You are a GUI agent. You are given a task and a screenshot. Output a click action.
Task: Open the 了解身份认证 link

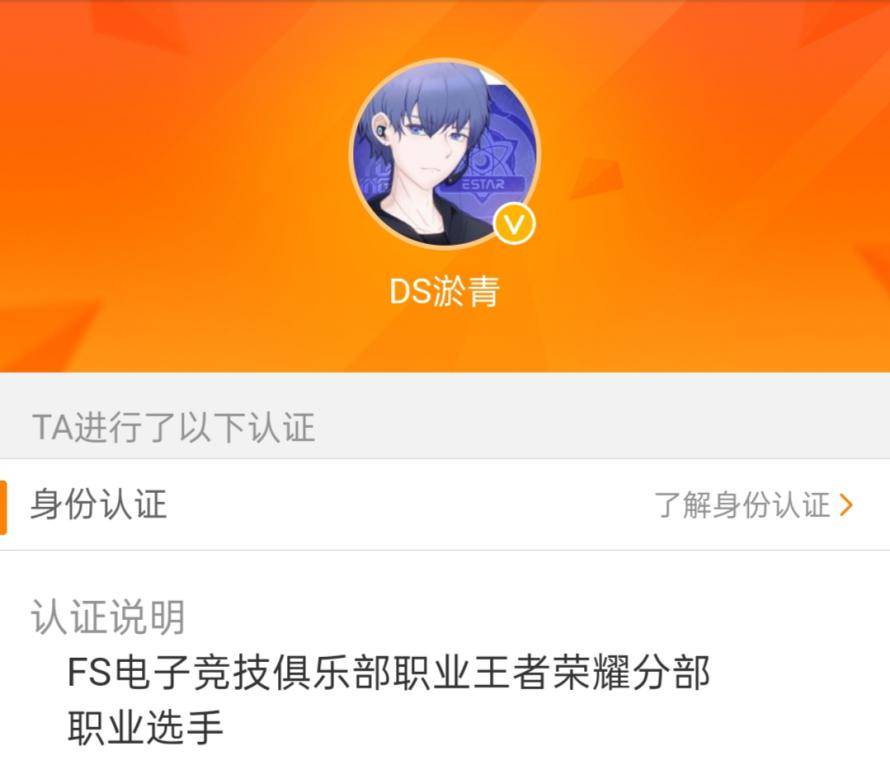coord(753,505)
